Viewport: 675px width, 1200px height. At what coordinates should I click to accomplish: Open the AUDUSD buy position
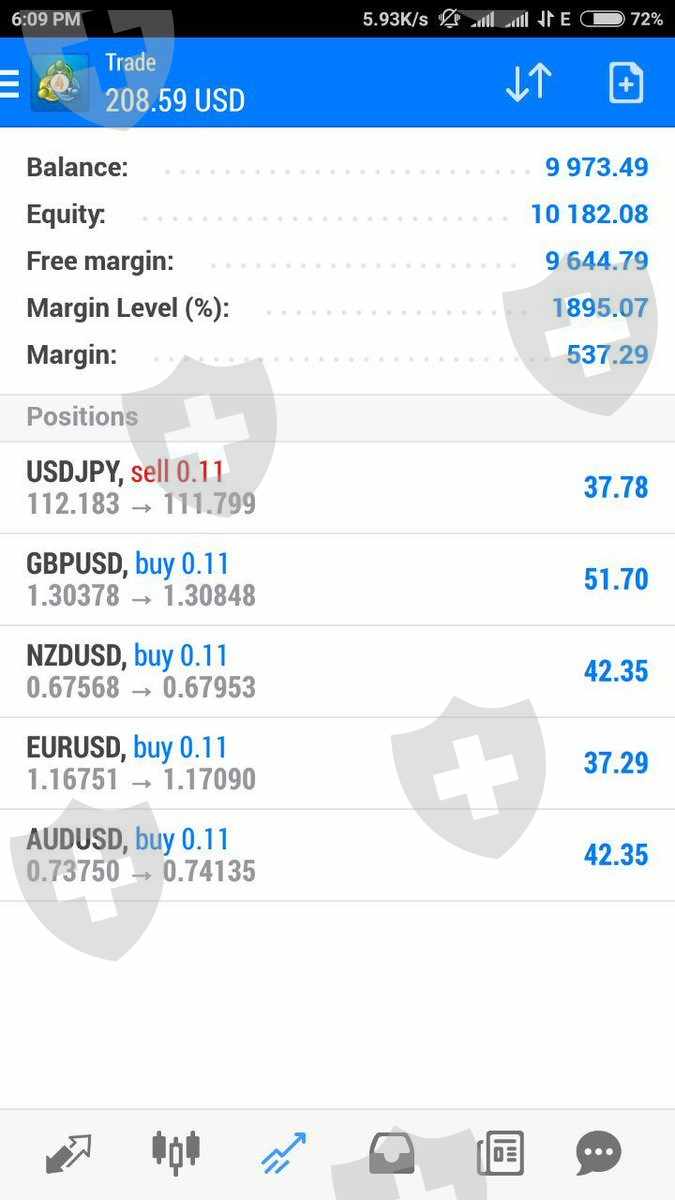tap(337, 856)
